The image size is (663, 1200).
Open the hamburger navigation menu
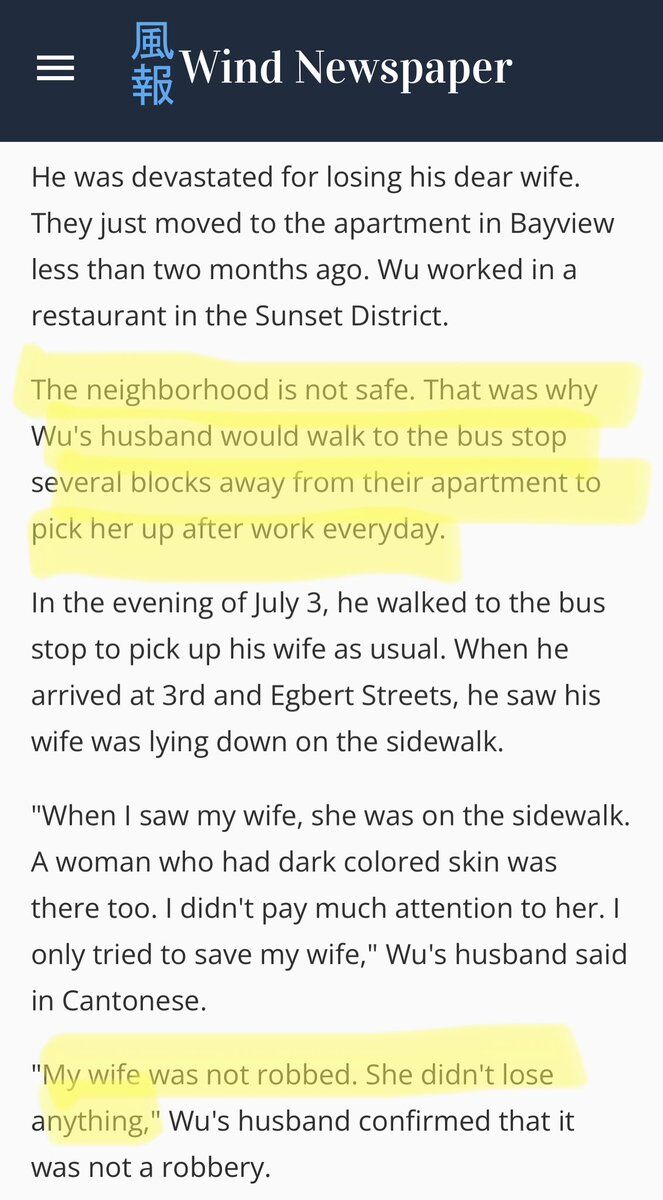click(55, 68)
